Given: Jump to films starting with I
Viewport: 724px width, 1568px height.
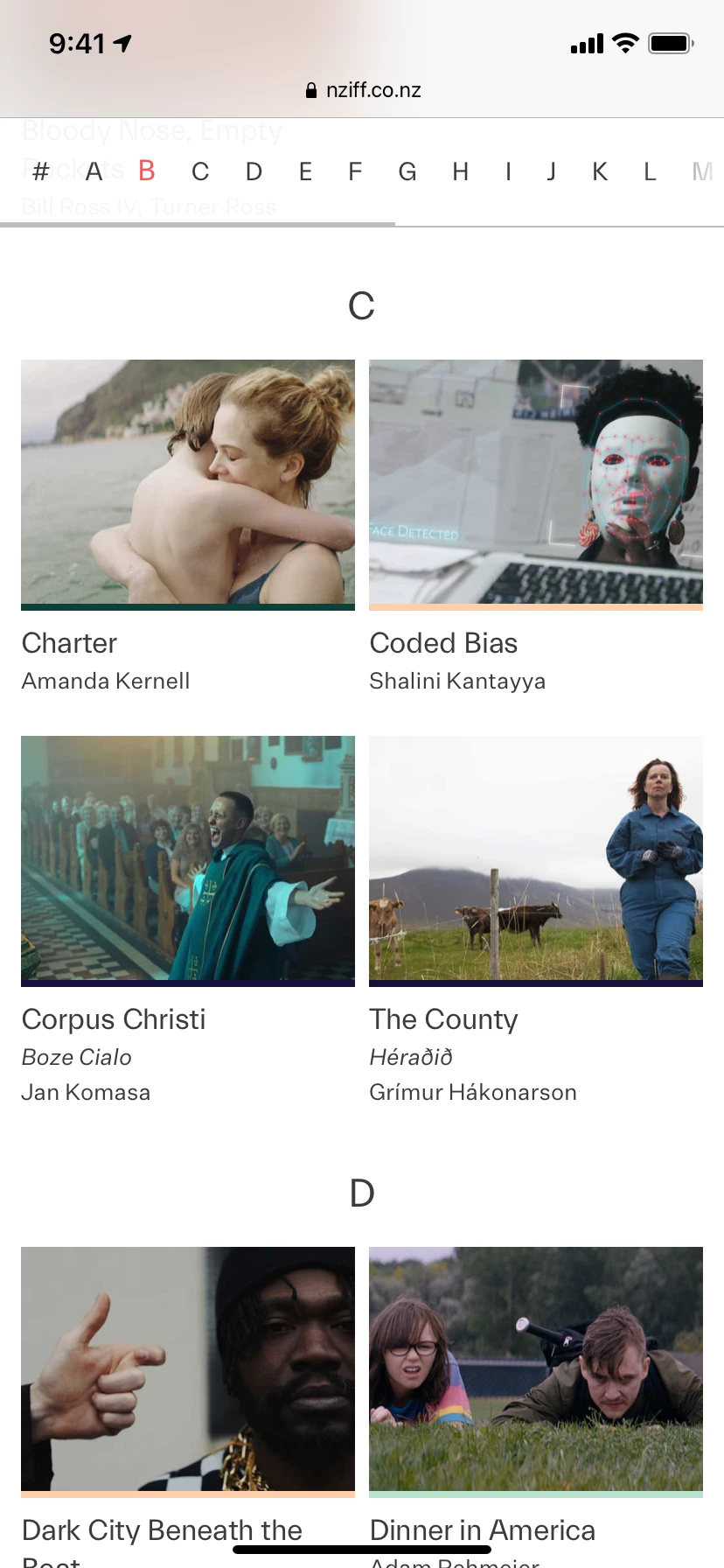Looking at the screenshot, I should click(x=508, y=171).
